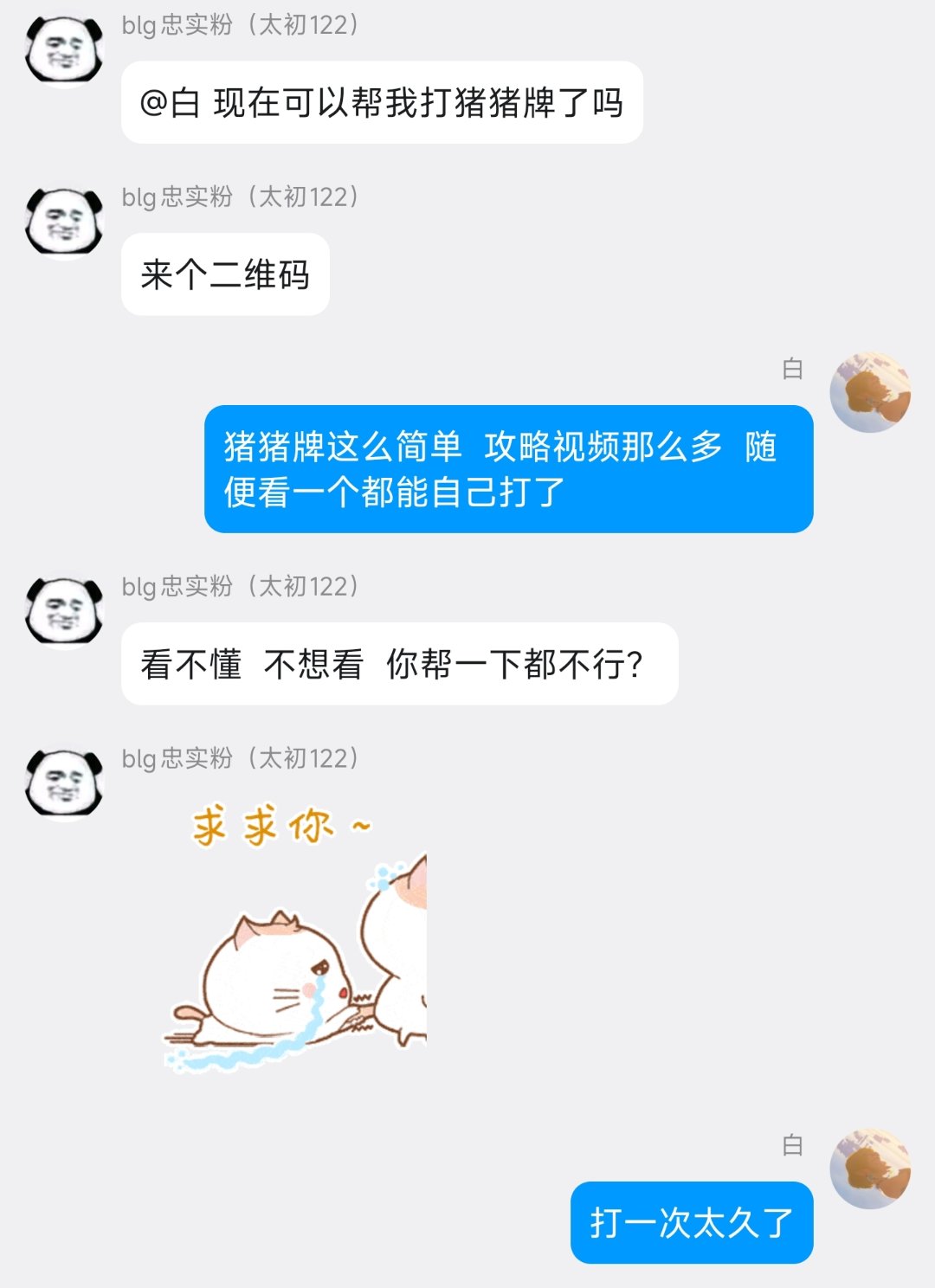
Task: Tap the panda avatar next to 看不懂 不想看 message
Action: [64, 611]
